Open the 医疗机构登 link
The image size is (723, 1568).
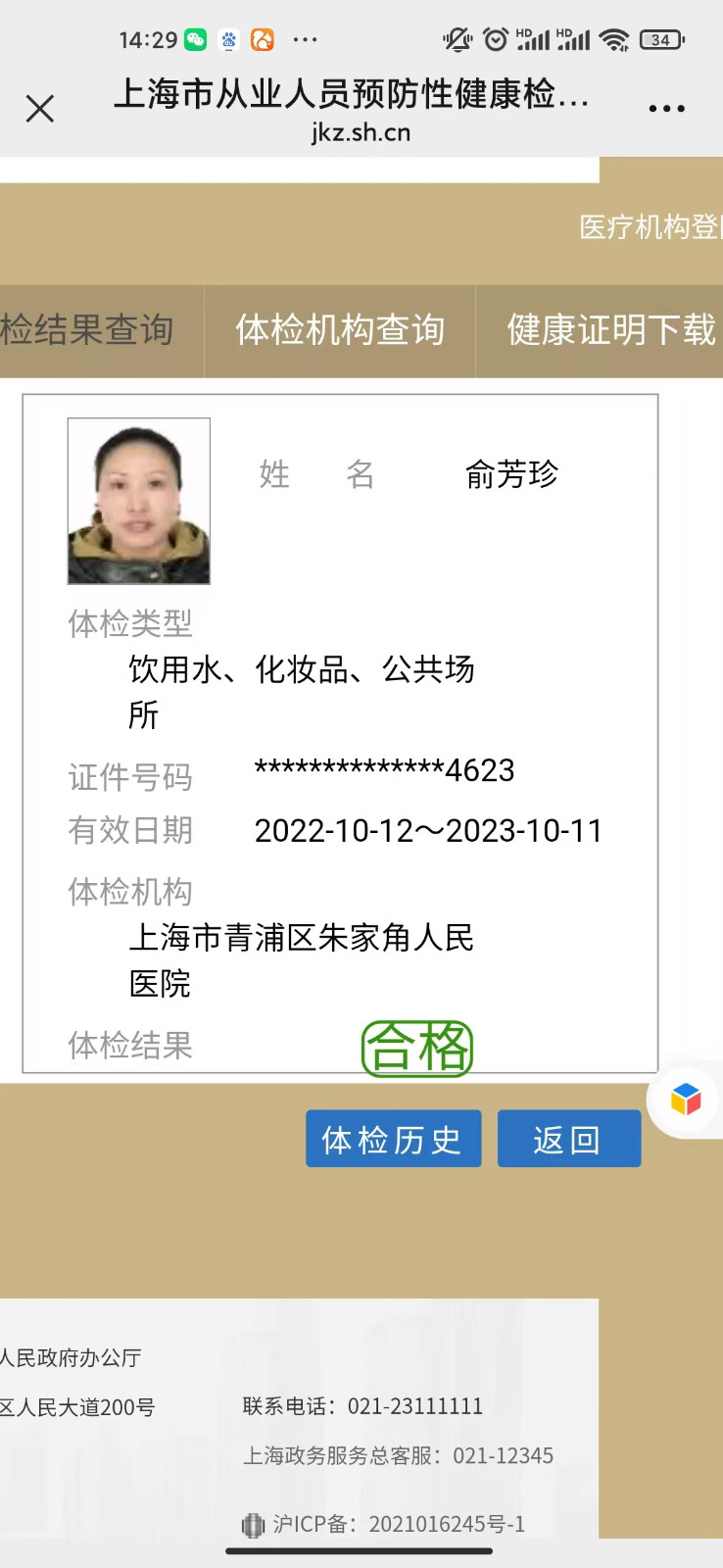[650, 227]
